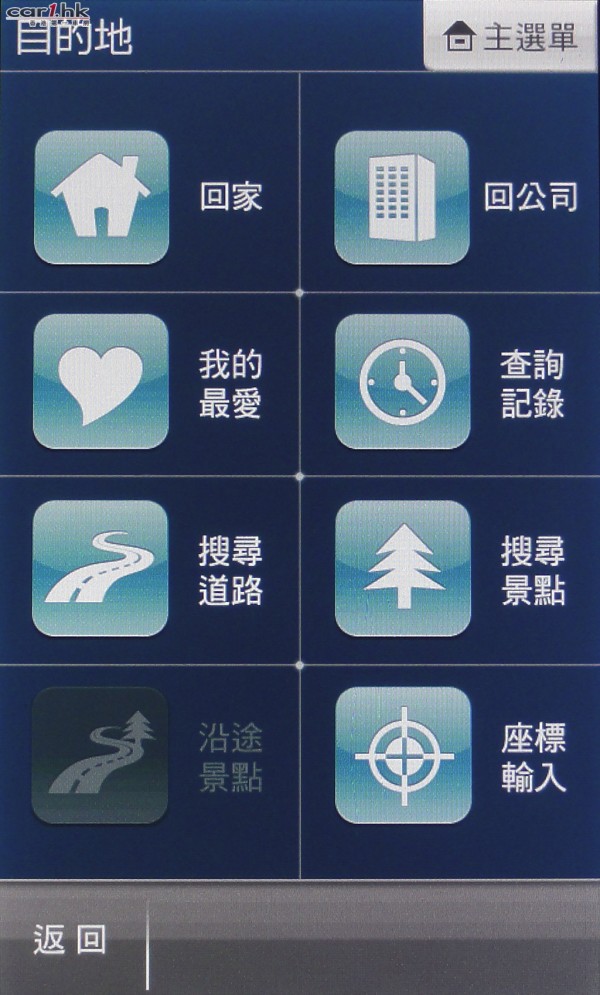This screenshot has height=995, width=600.
Task: Open the 主選單 main menu
Action: click(512, 37)
